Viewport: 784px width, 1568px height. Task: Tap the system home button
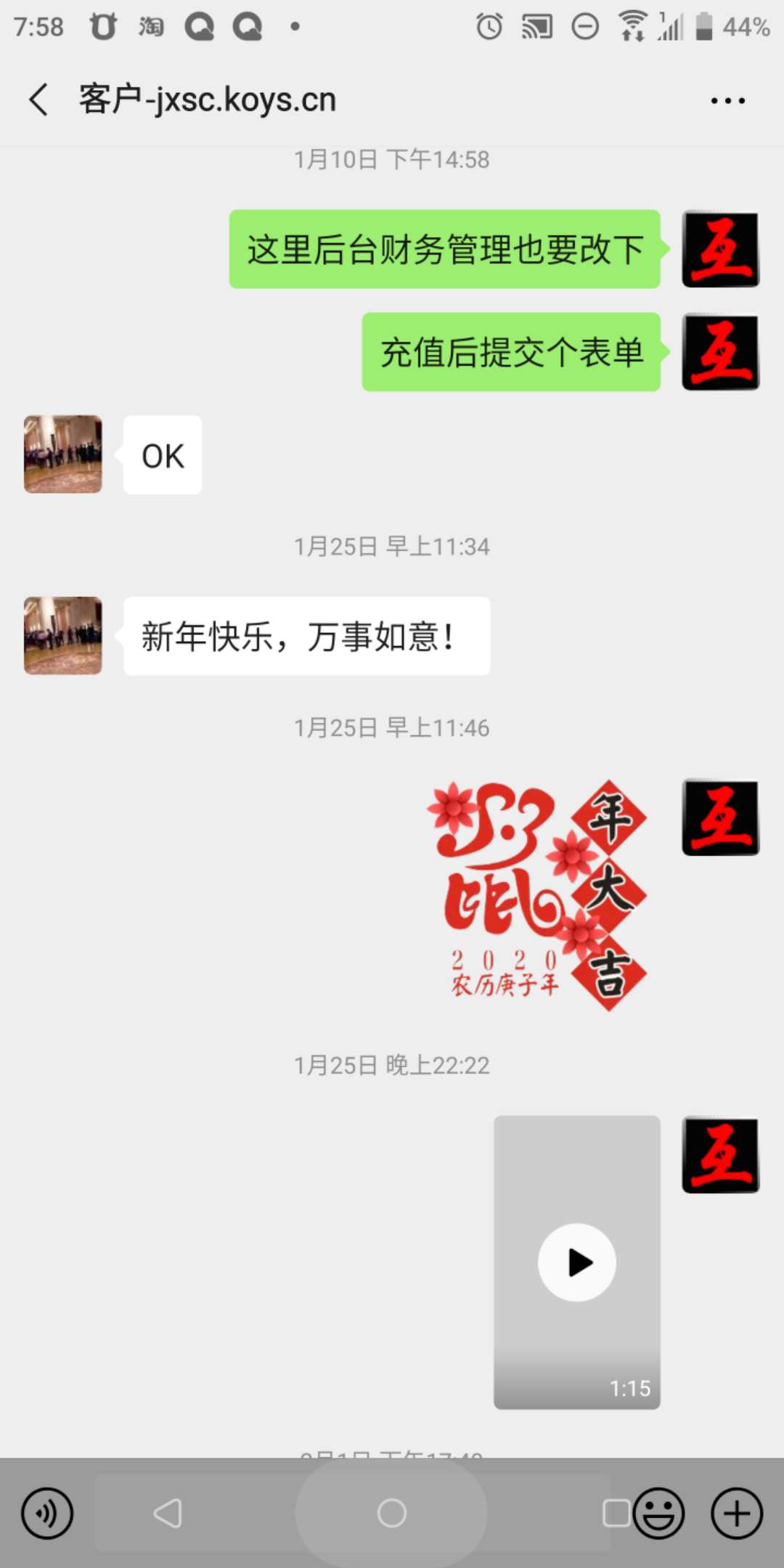click(x=391, y=1514)
